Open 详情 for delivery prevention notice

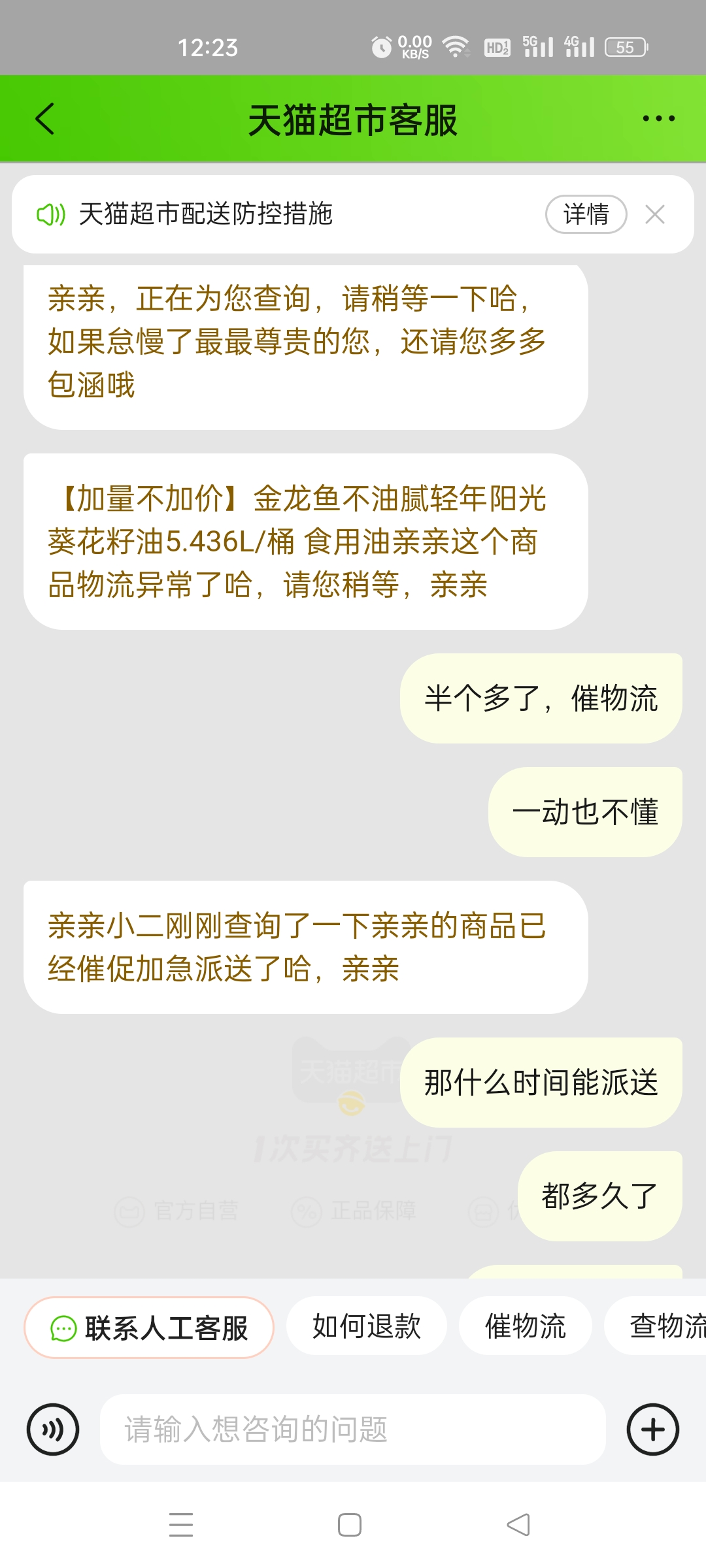pyautogui.click(x=586, y=214)
